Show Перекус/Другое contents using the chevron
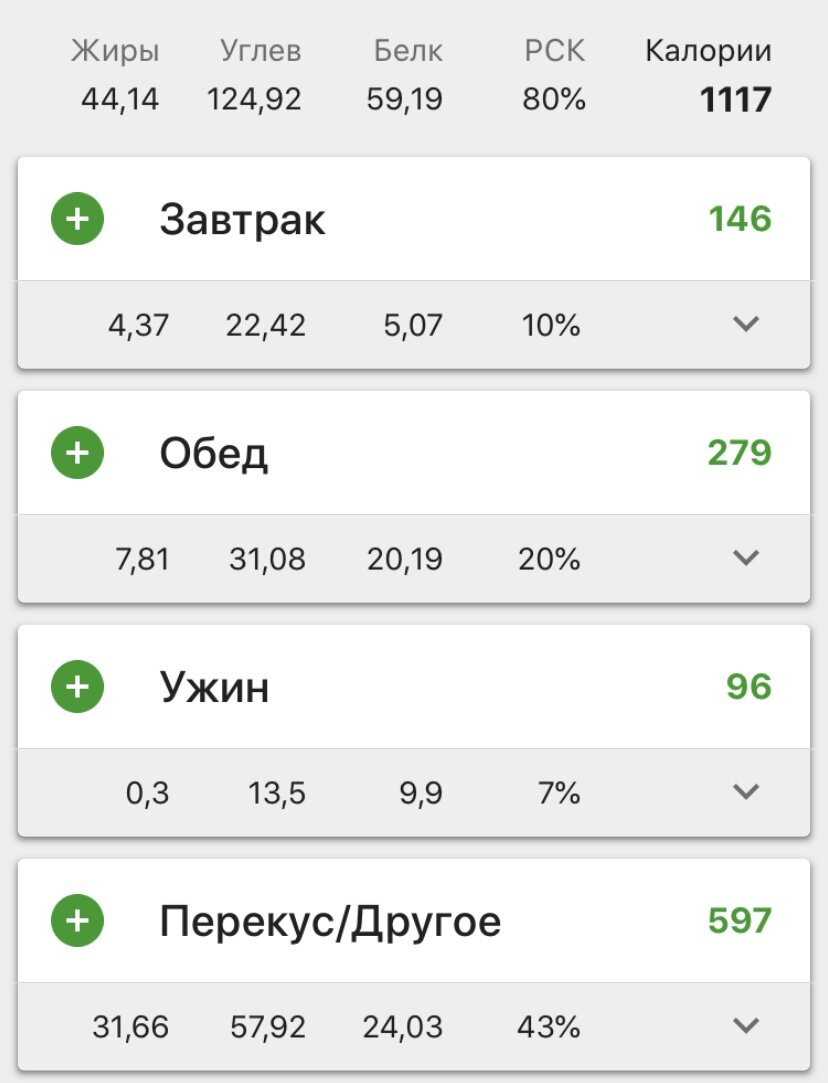 [x=746, y=1026]
